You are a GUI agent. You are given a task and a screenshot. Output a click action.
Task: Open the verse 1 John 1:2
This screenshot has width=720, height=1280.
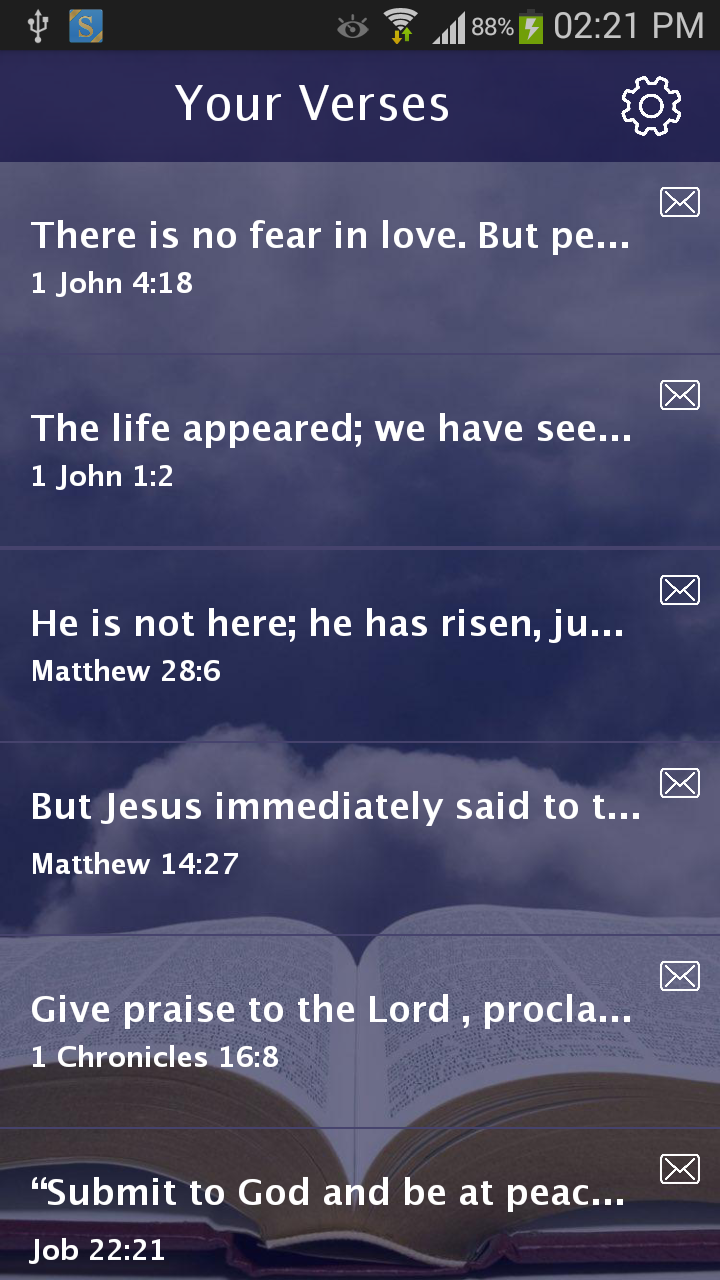(x=330, y=450)
